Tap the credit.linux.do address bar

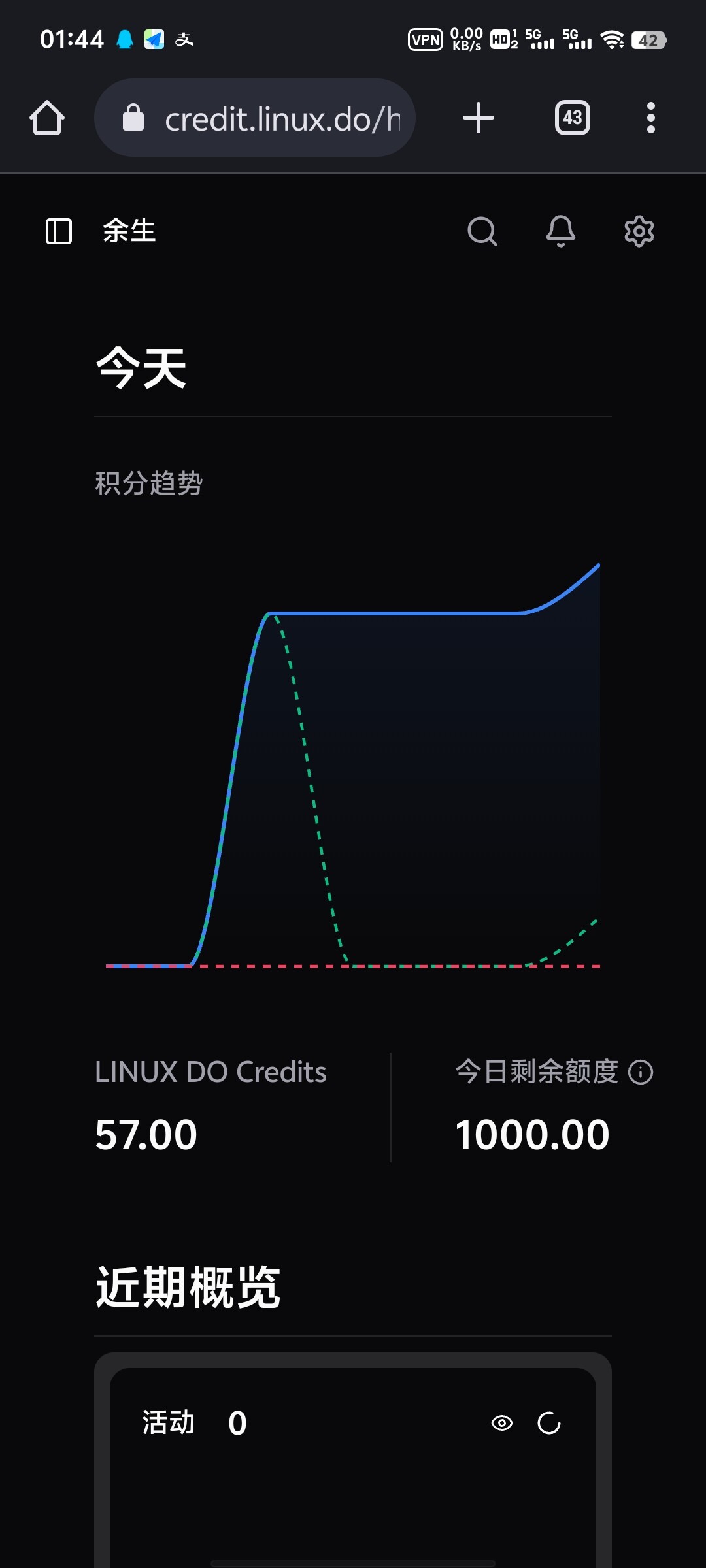(255, 118)
